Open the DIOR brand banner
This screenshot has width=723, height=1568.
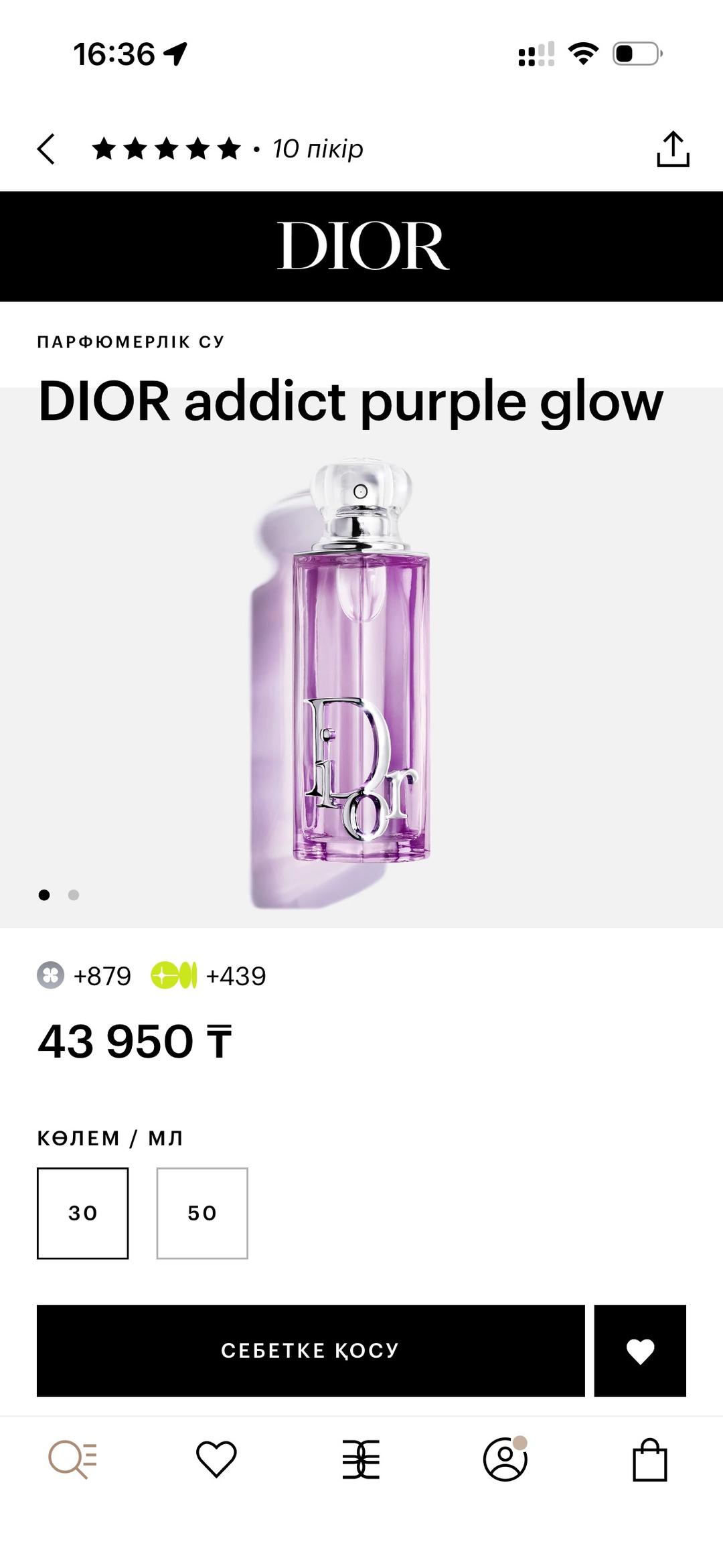(x=361, y=246)
